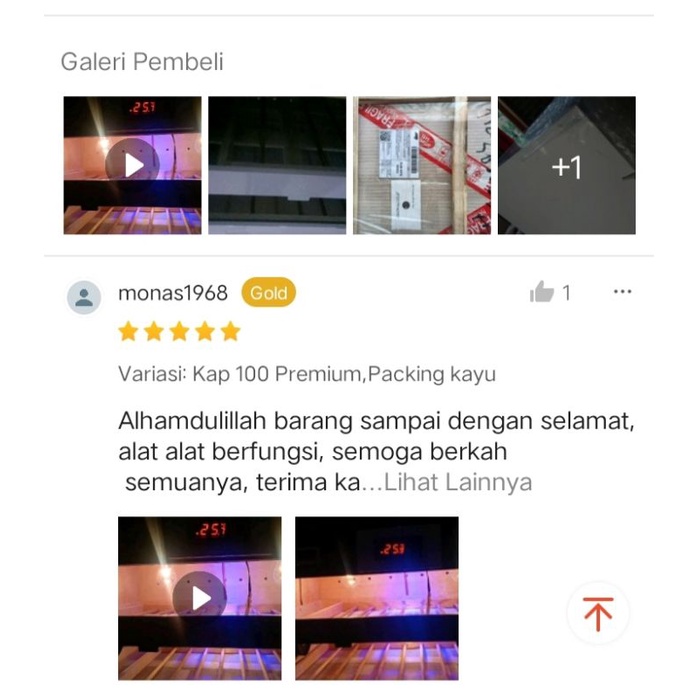Open monas1968's profile avatar
The width and height of the screenshot is (699, 699).
tap(84, 297)
